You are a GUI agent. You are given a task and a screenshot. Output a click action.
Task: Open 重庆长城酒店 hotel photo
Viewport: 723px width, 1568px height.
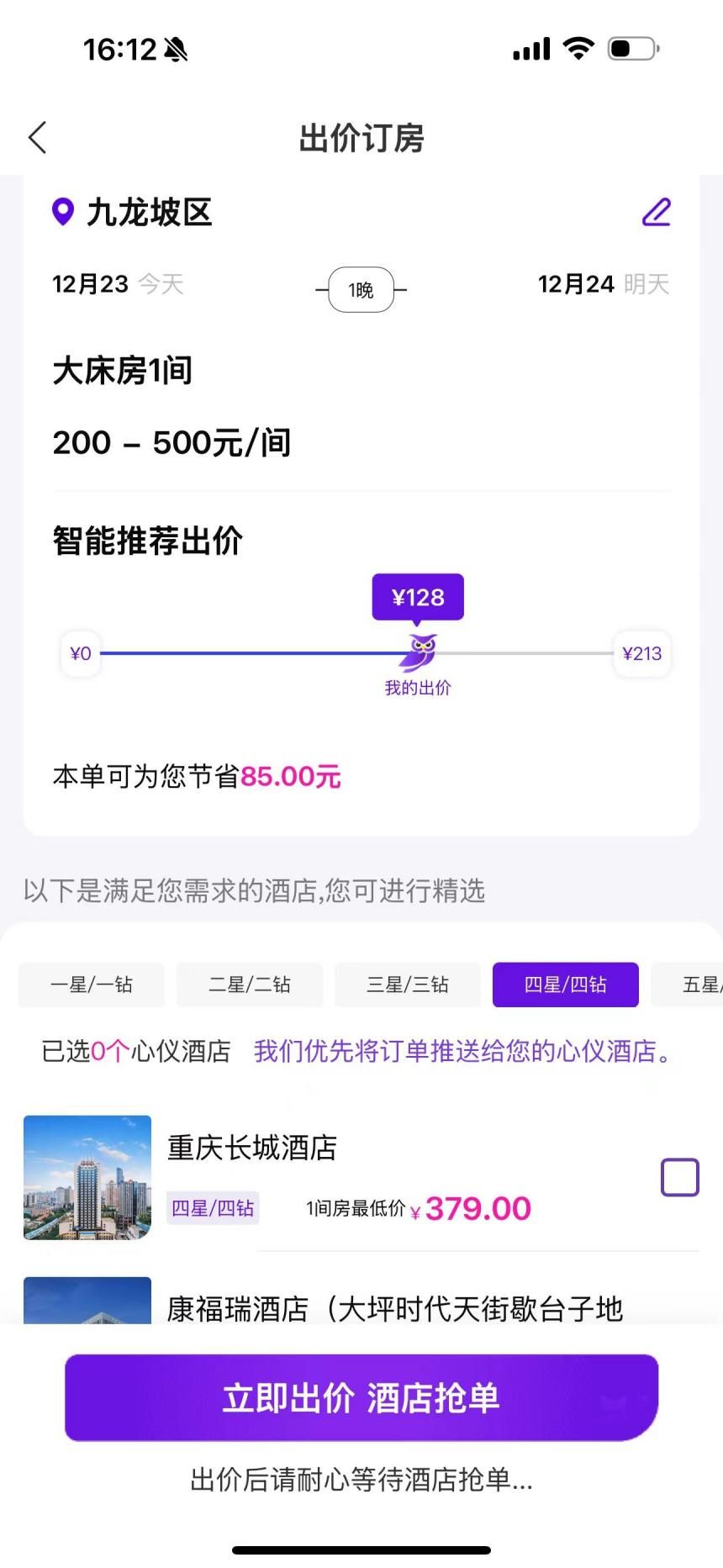pyautogui.click(x=87, y=1177)
